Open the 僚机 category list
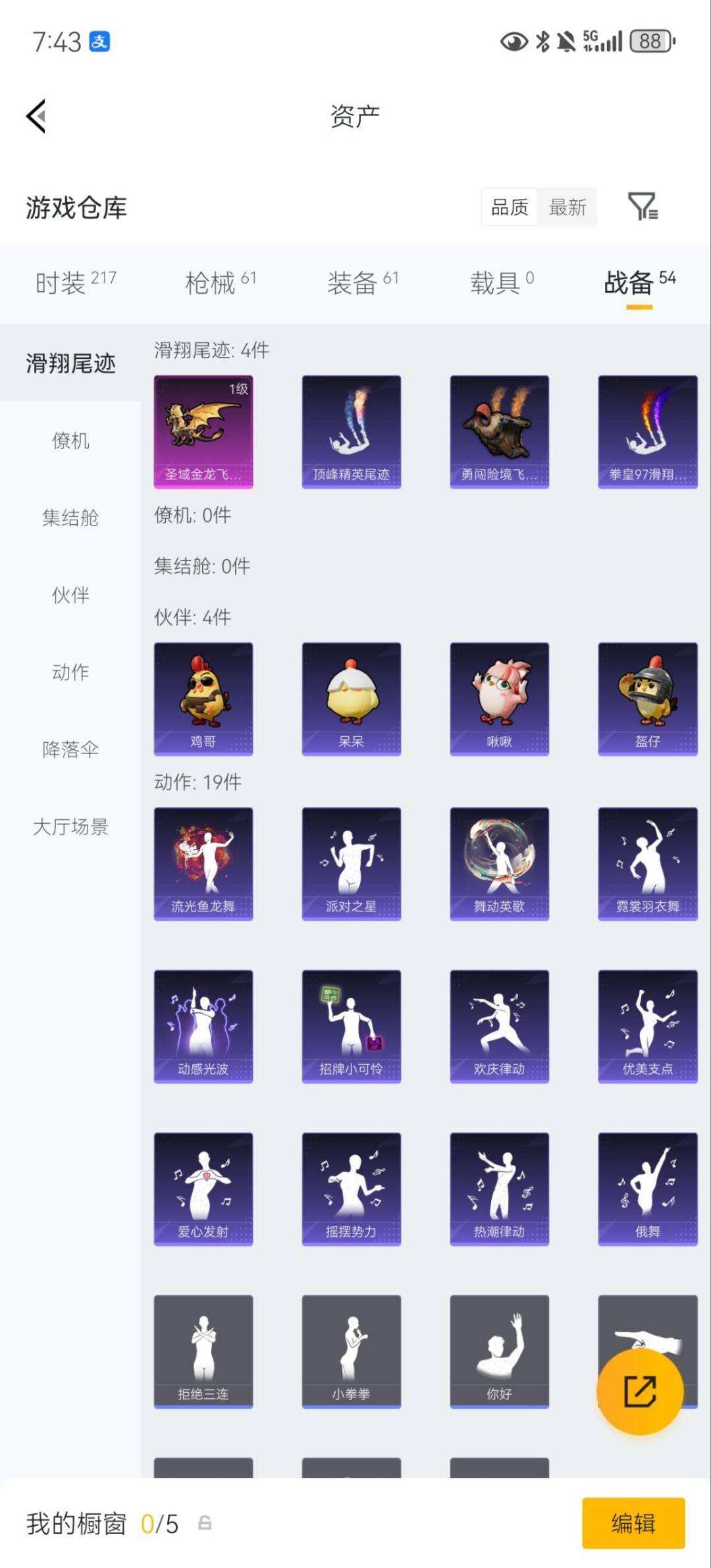711x1568 pixels. (x=68, y=441)
